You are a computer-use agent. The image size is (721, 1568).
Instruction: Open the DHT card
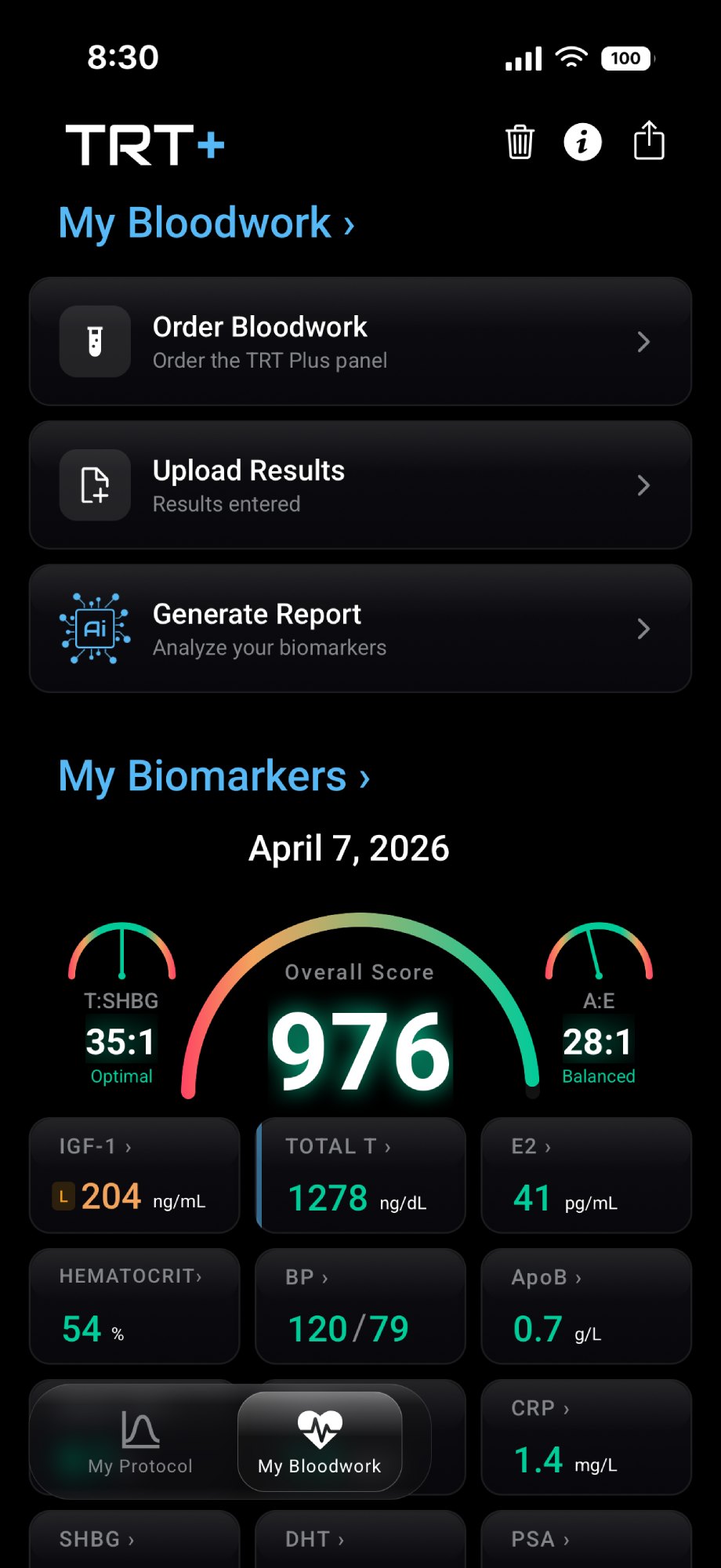pyautogui.click(x=360, y=1540)
